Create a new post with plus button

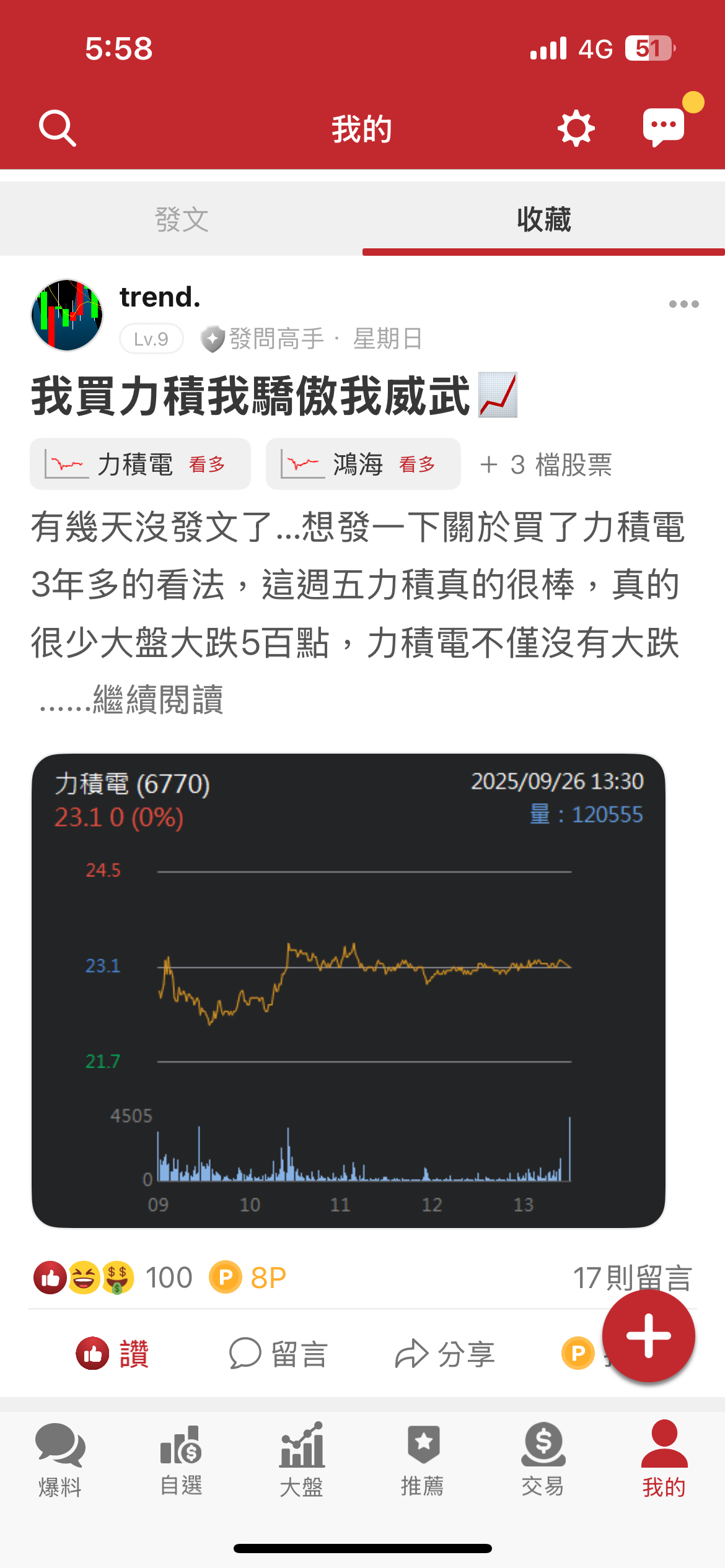pos(648,1336)
